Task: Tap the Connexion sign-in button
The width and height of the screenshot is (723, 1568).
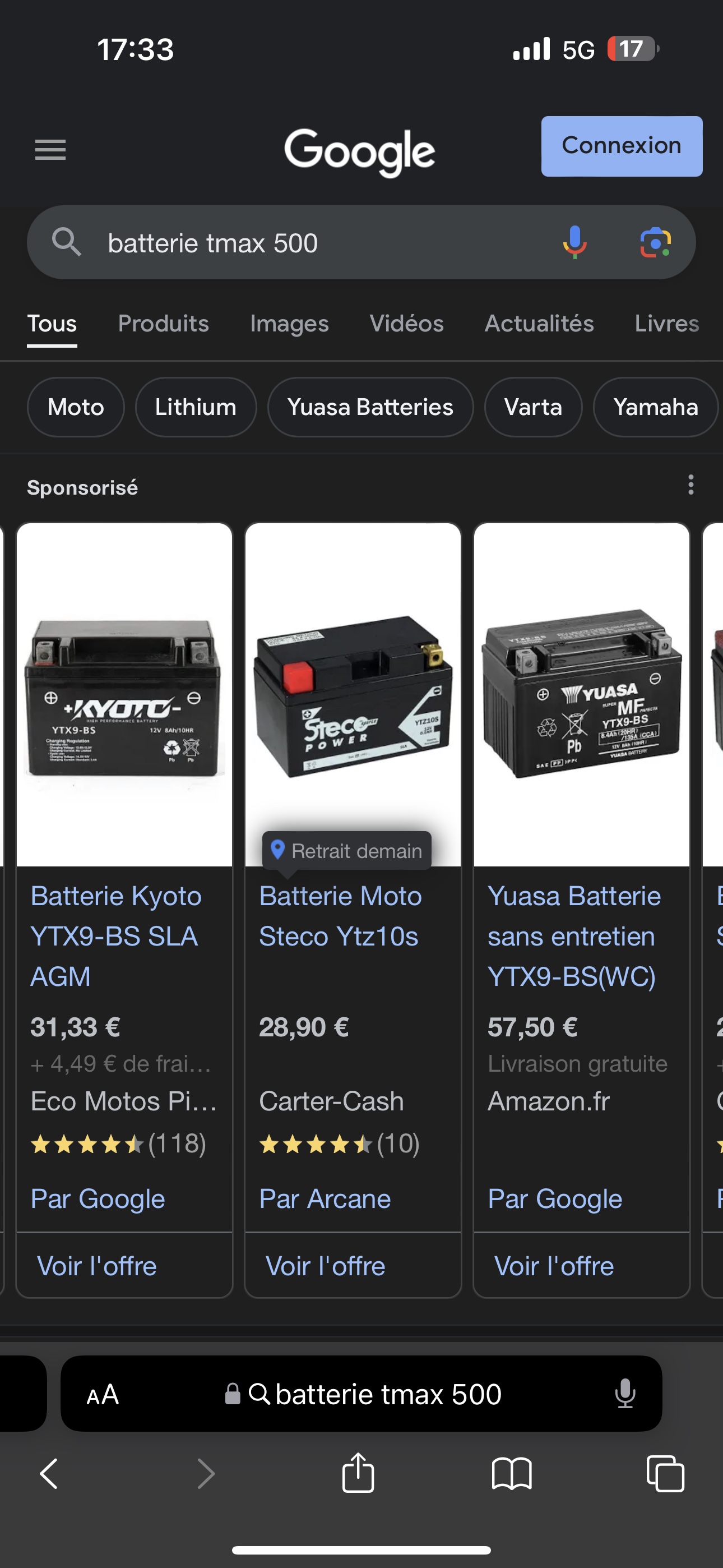Action: click(x=622, y=146)
